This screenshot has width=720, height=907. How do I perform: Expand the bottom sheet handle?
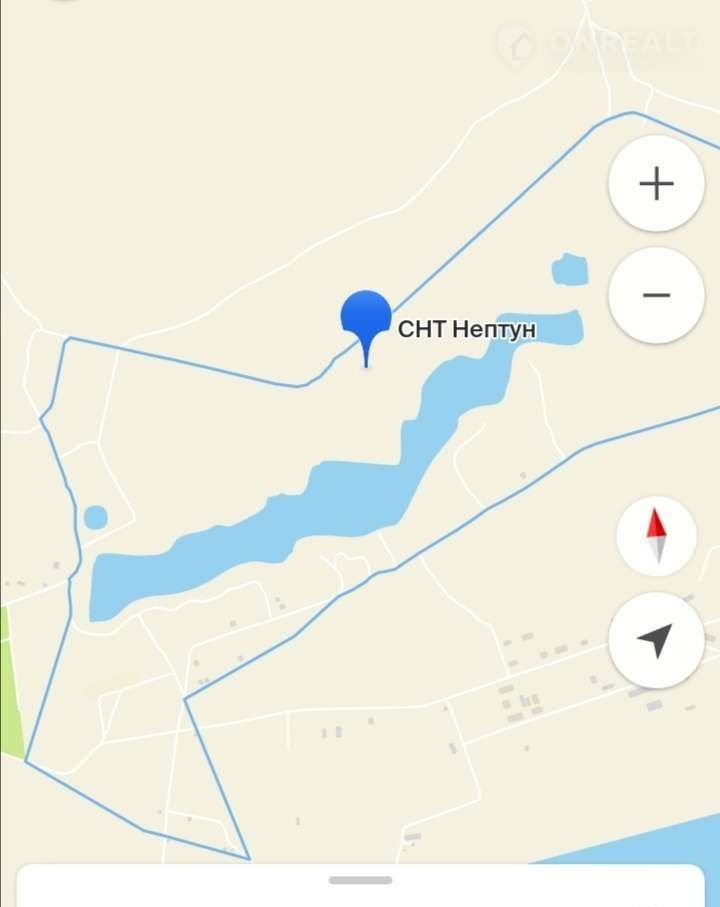(360, 880)
